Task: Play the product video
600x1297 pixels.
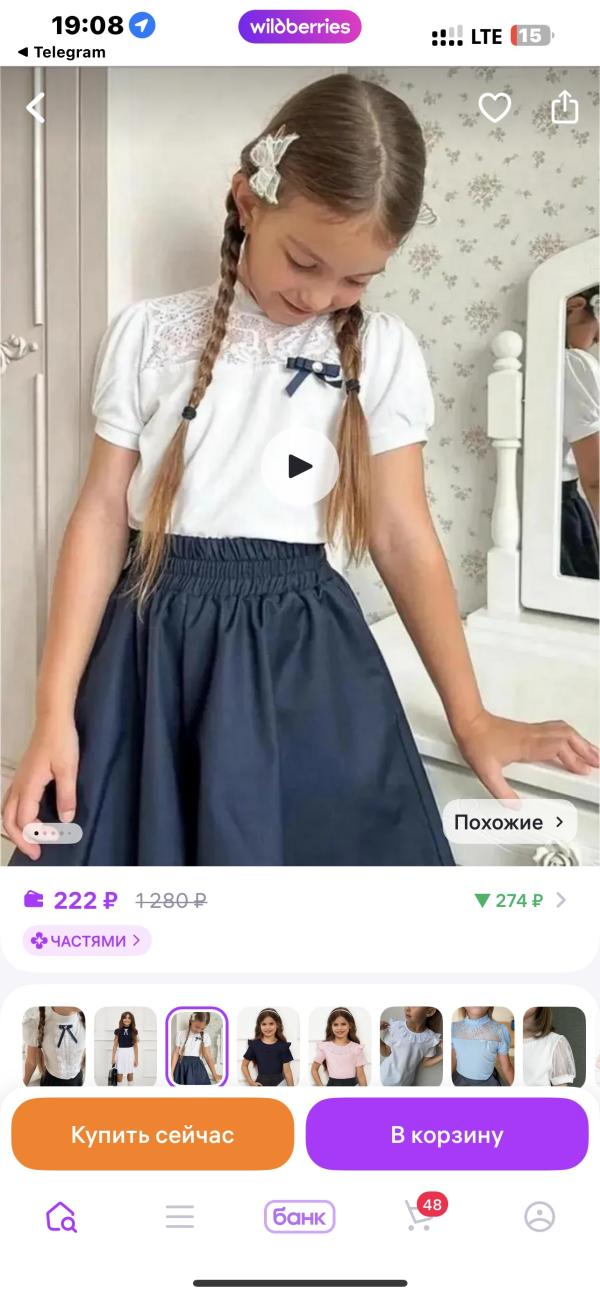Action: pos(300,466)
